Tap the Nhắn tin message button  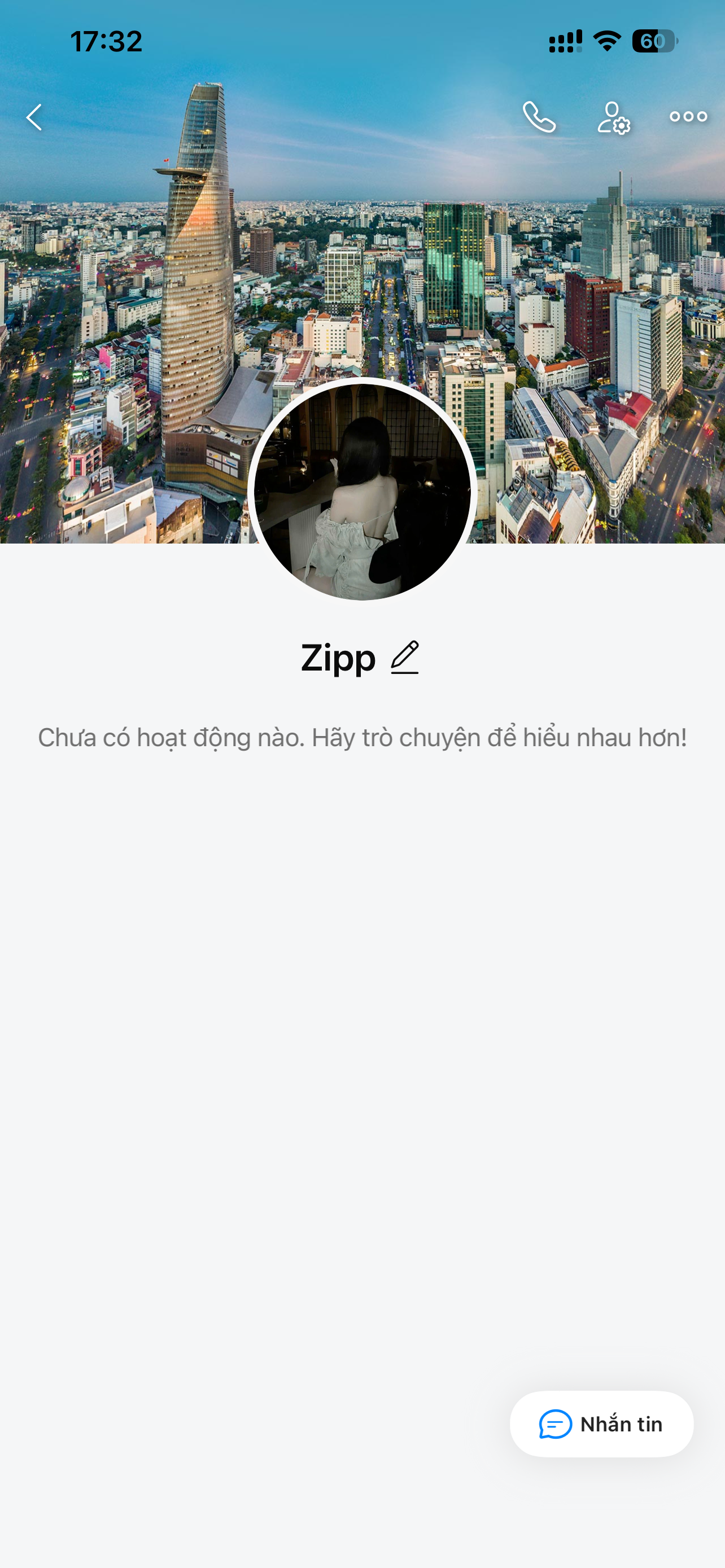coord(601,1424)
